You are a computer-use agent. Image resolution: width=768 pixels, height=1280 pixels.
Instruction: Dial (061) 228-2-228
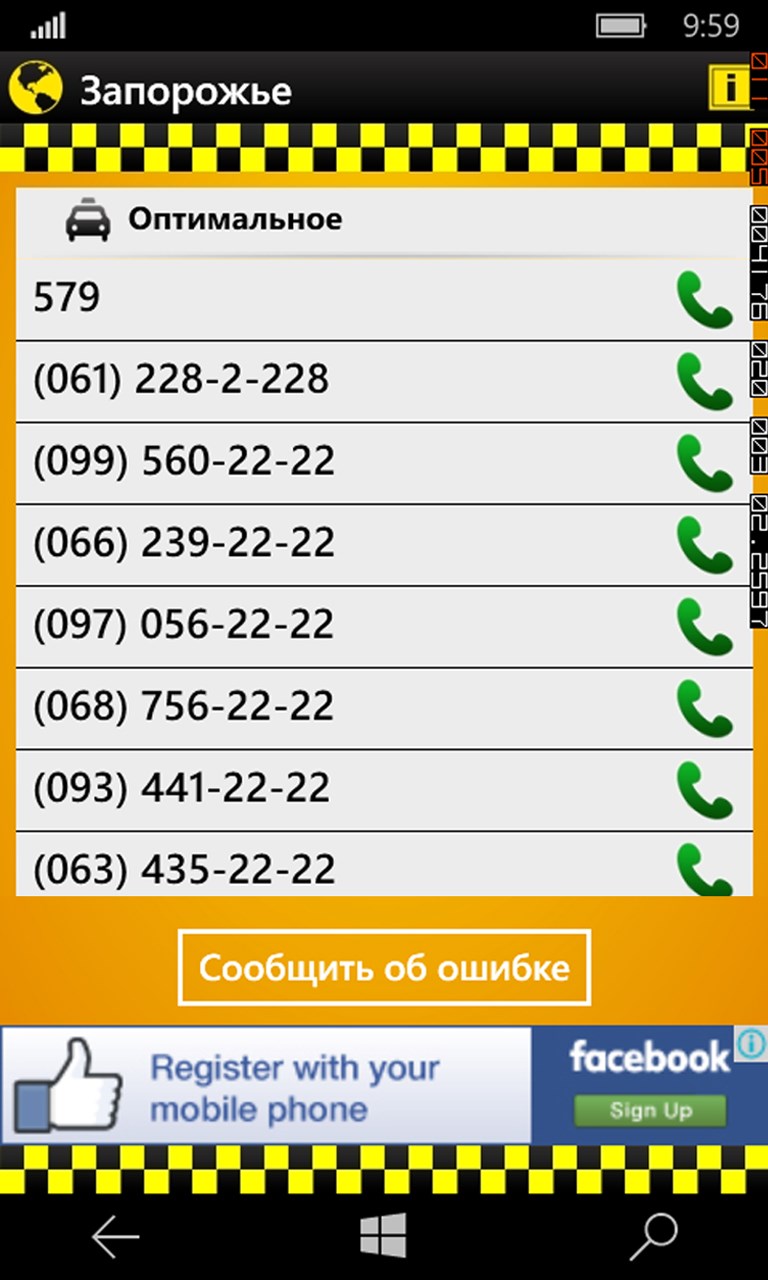coord(705,381)
